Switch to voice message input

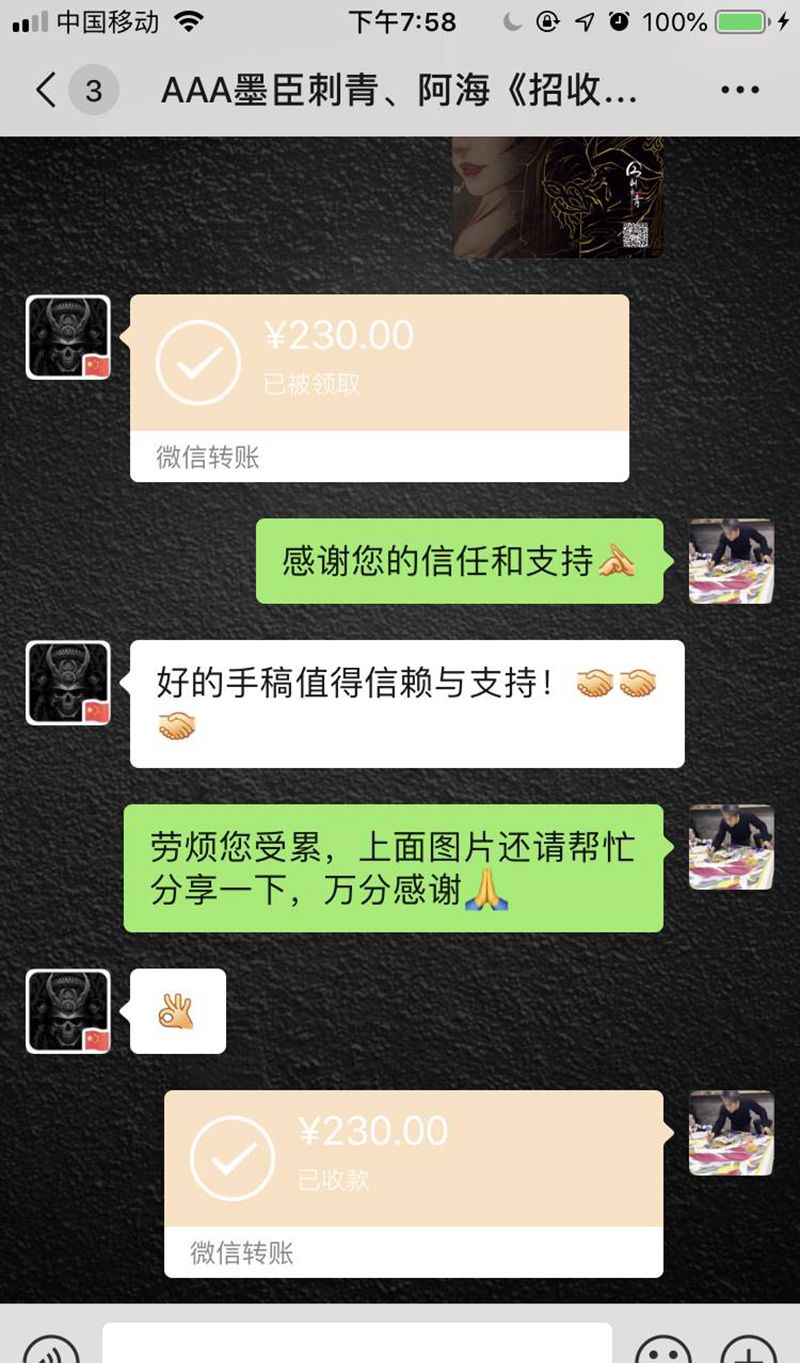click(50, 1349)
